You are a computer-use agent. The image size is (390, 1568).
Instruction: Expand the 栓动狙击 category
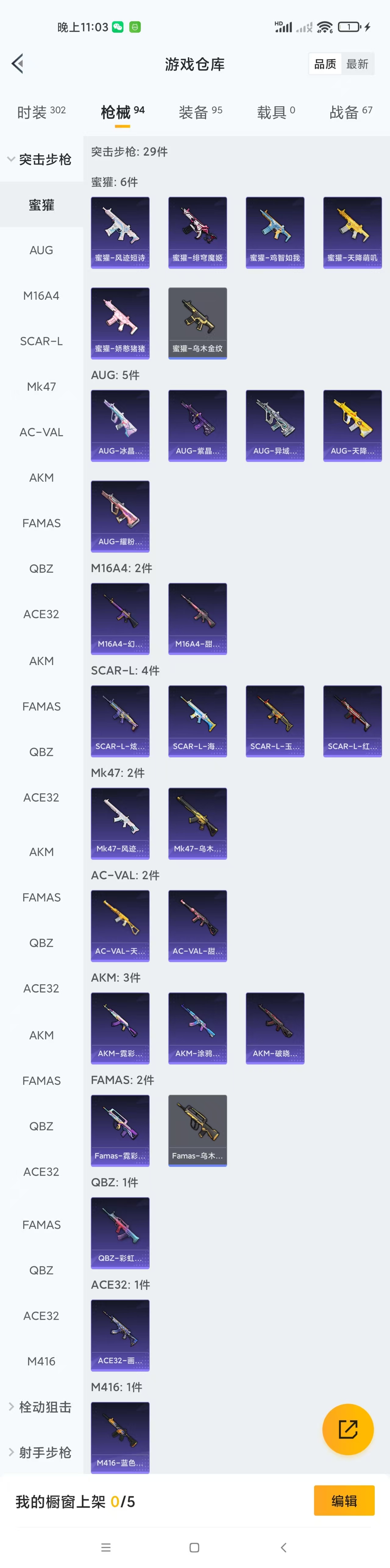pos(40,1407)
